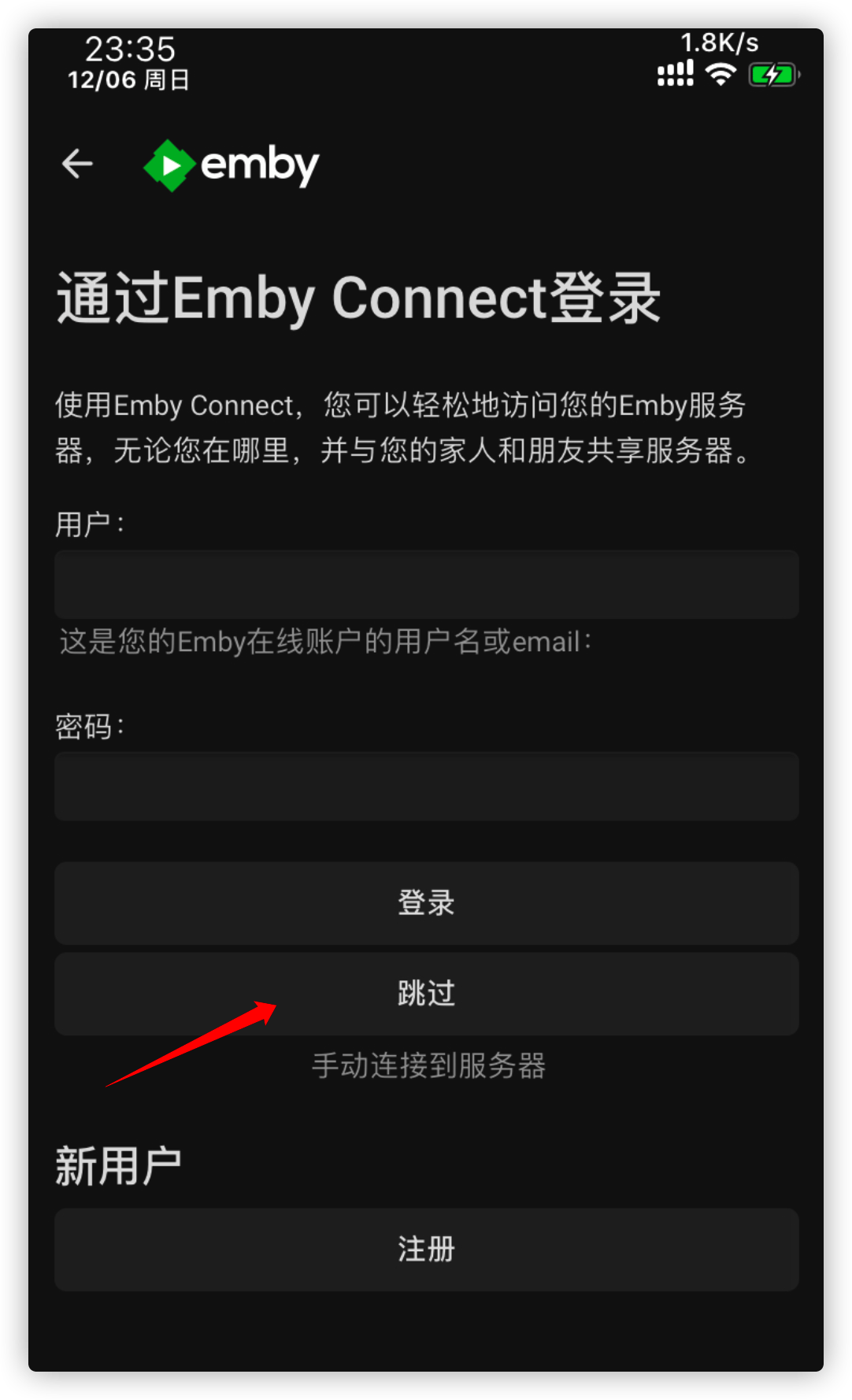The height and width of the screenshot is (1400, 852).
Task: Go back using the arrow icon
Action: pos(77,164)
